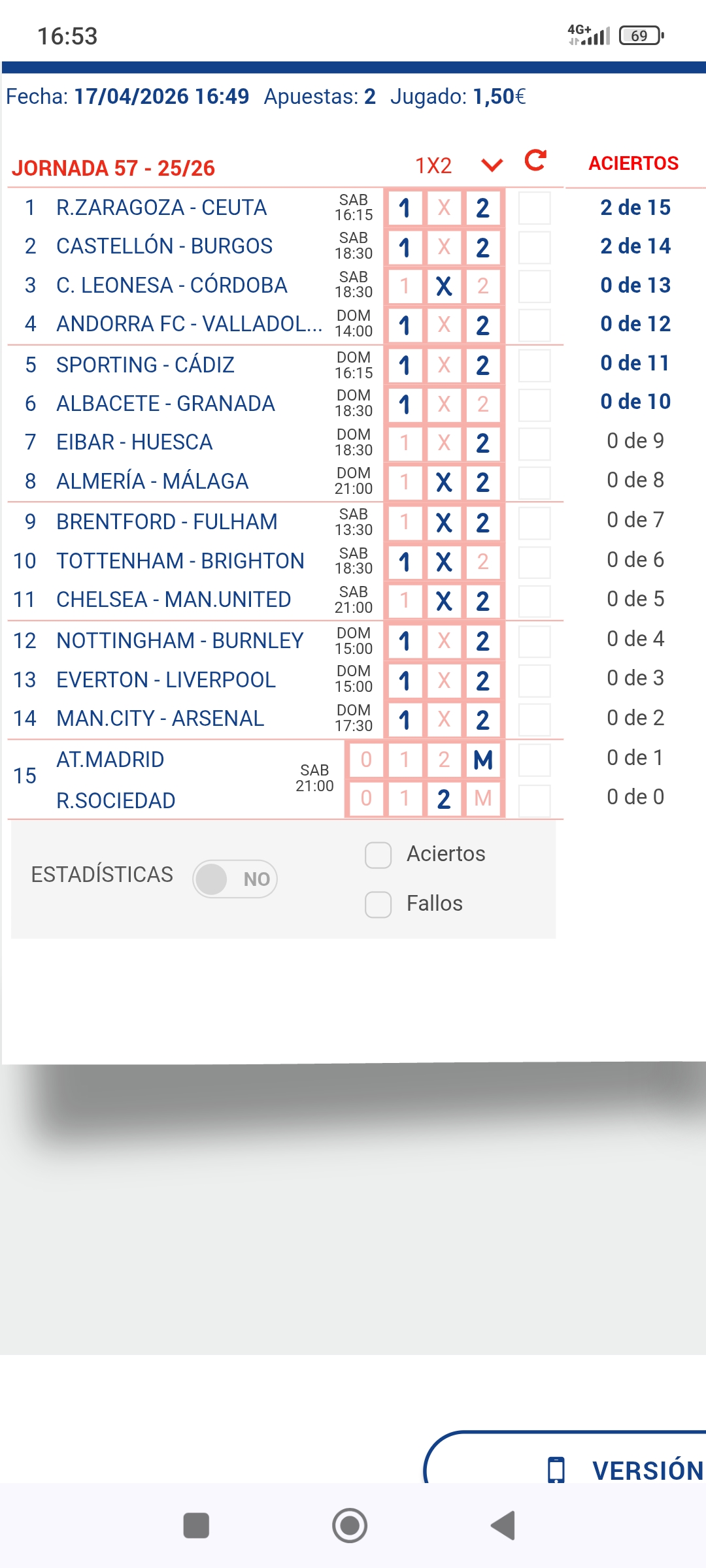Select 1 for Albacete - Granada
Viewport: 706px width, 1568px height.
[405, 404]
